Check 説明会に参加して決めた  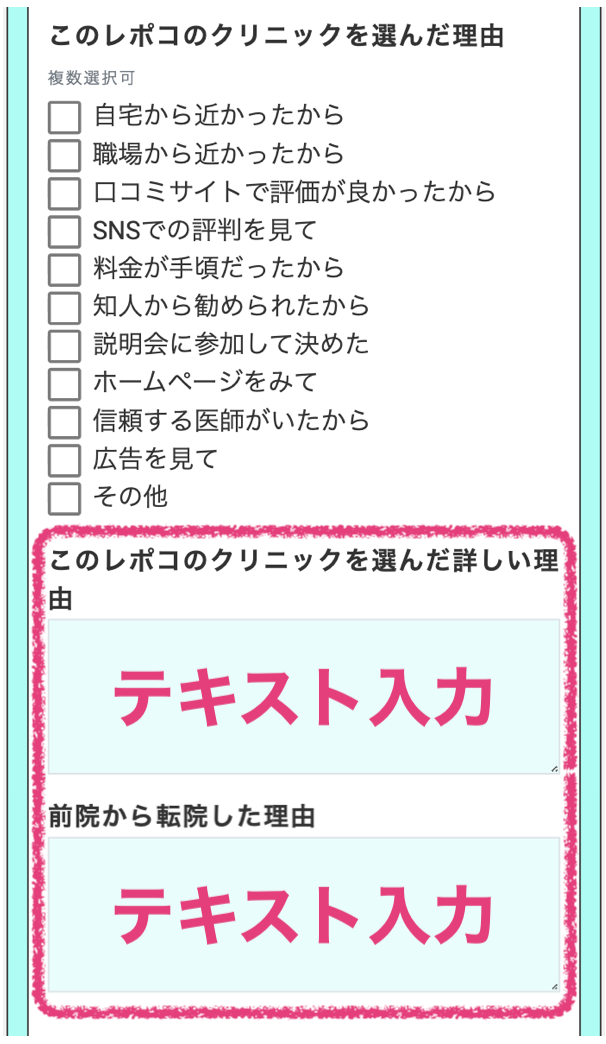point(65,346)
